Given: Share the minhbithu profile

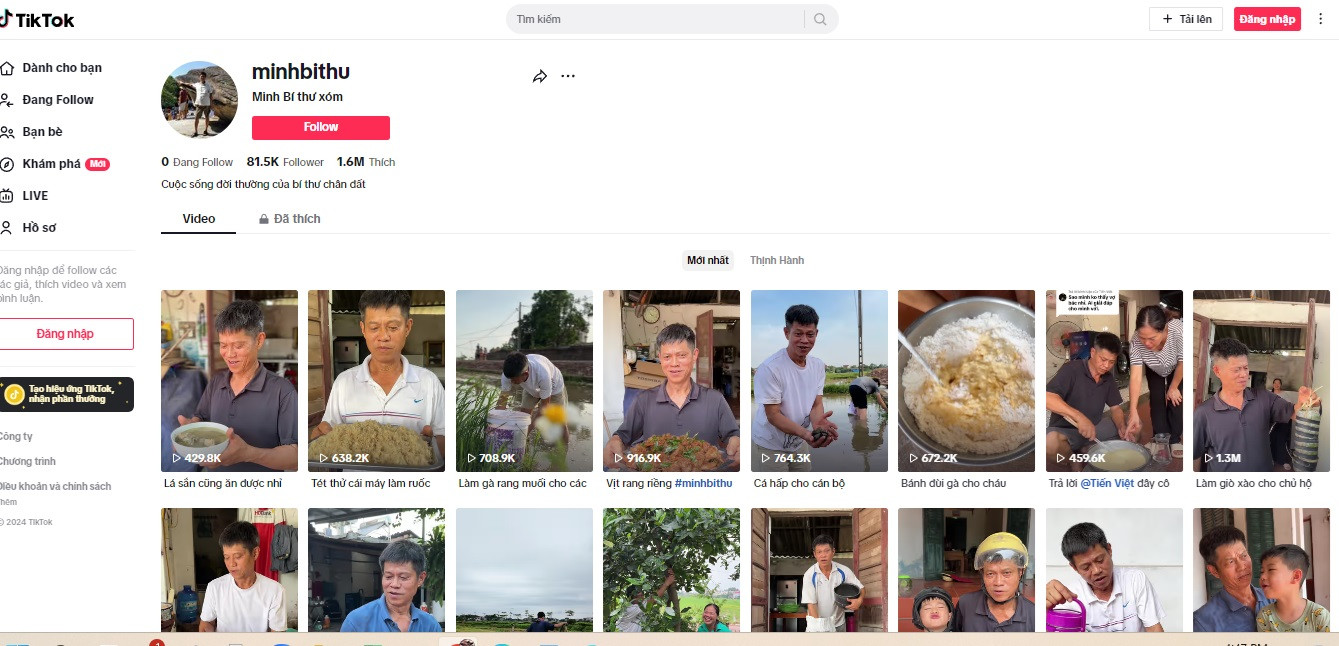Looking at the screenshot, I should (x=540, y=76).
